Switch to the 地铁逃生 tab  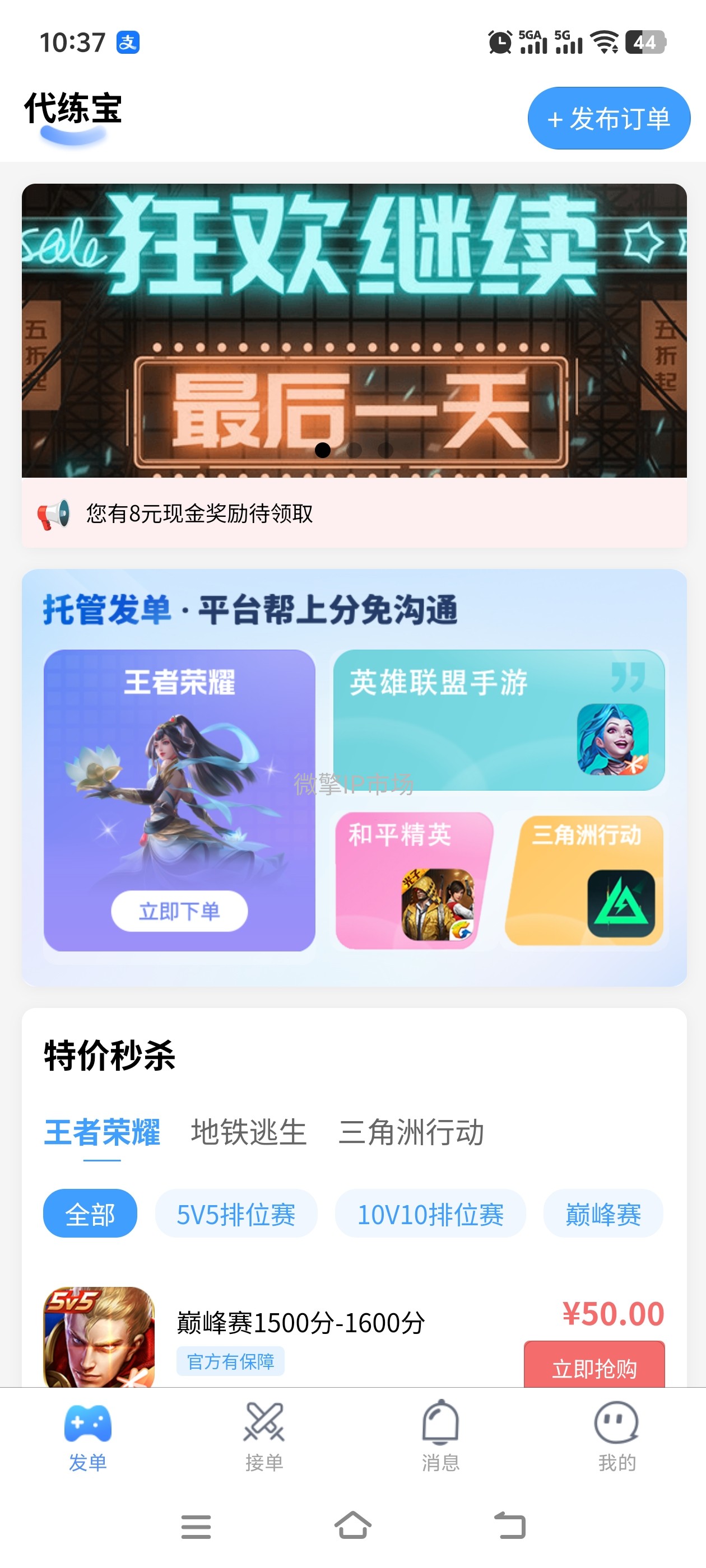[x=249, y=1132]
